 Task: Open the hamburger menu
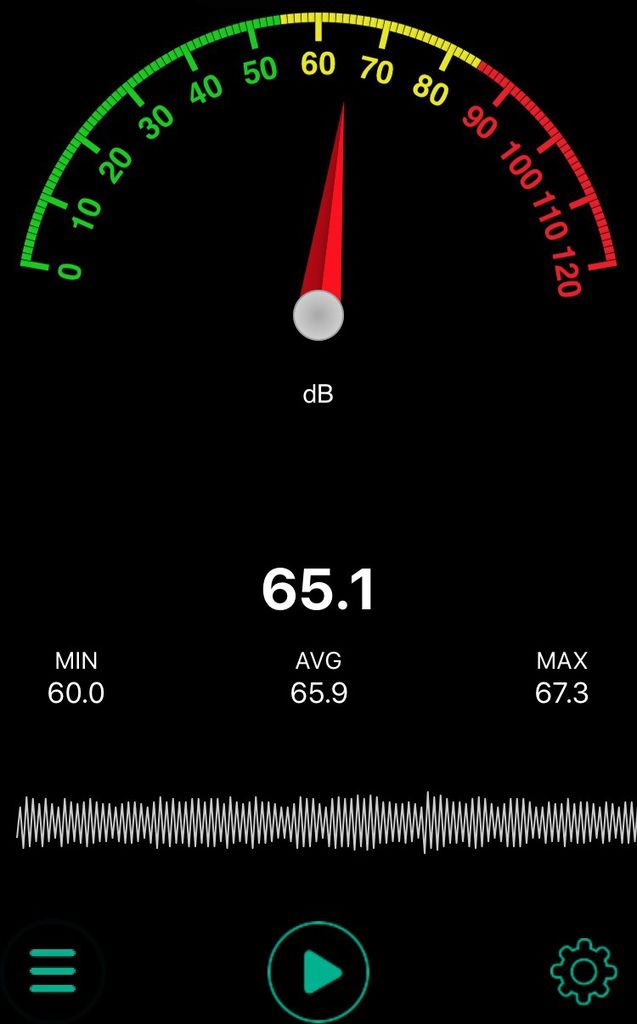52,969
